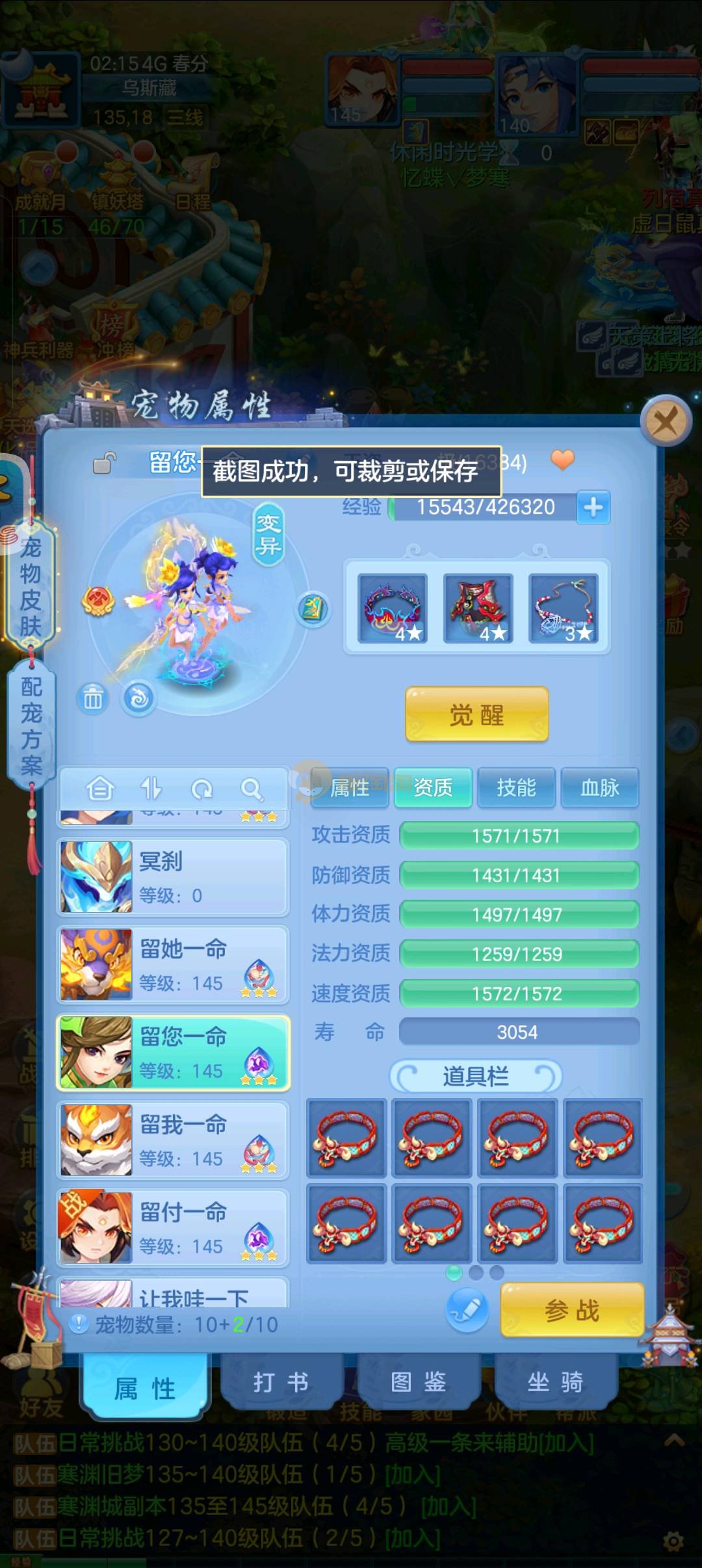Open the 打书 bottom tab
The height and width of the screenshot is (1568, 702).
click(281, 1381)
